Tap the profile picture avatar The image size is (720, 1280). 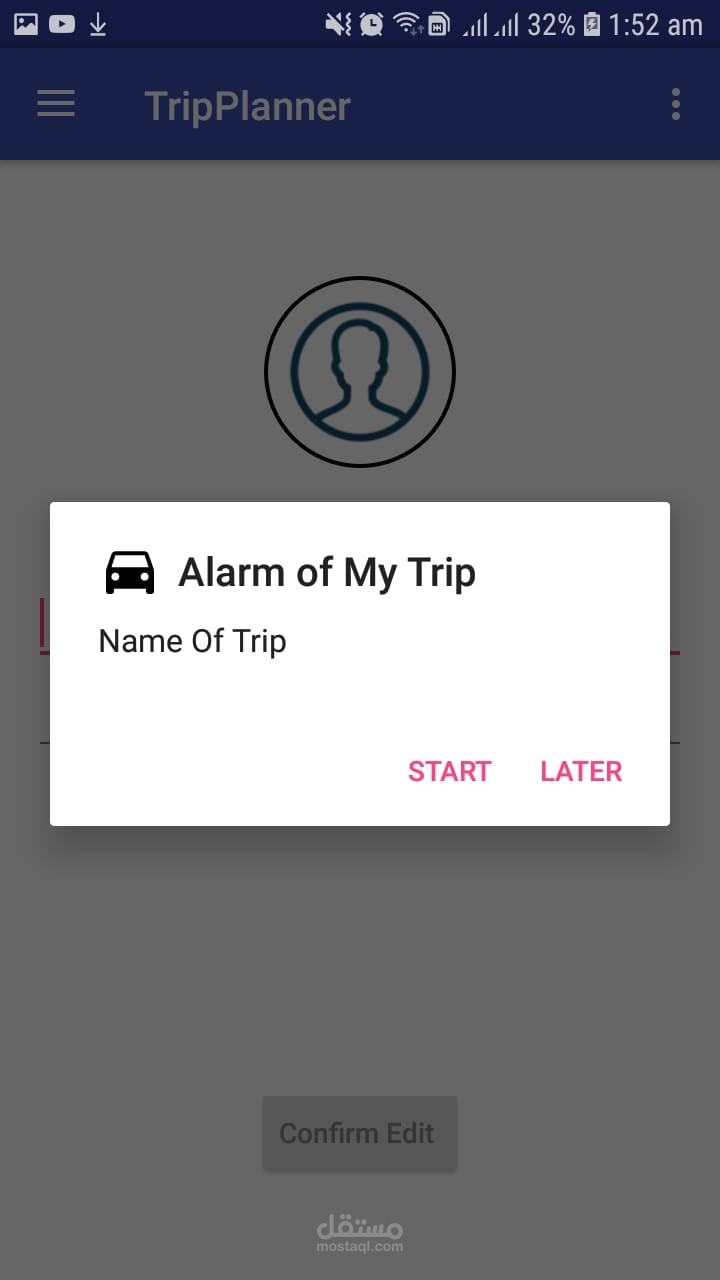[360, 372]
